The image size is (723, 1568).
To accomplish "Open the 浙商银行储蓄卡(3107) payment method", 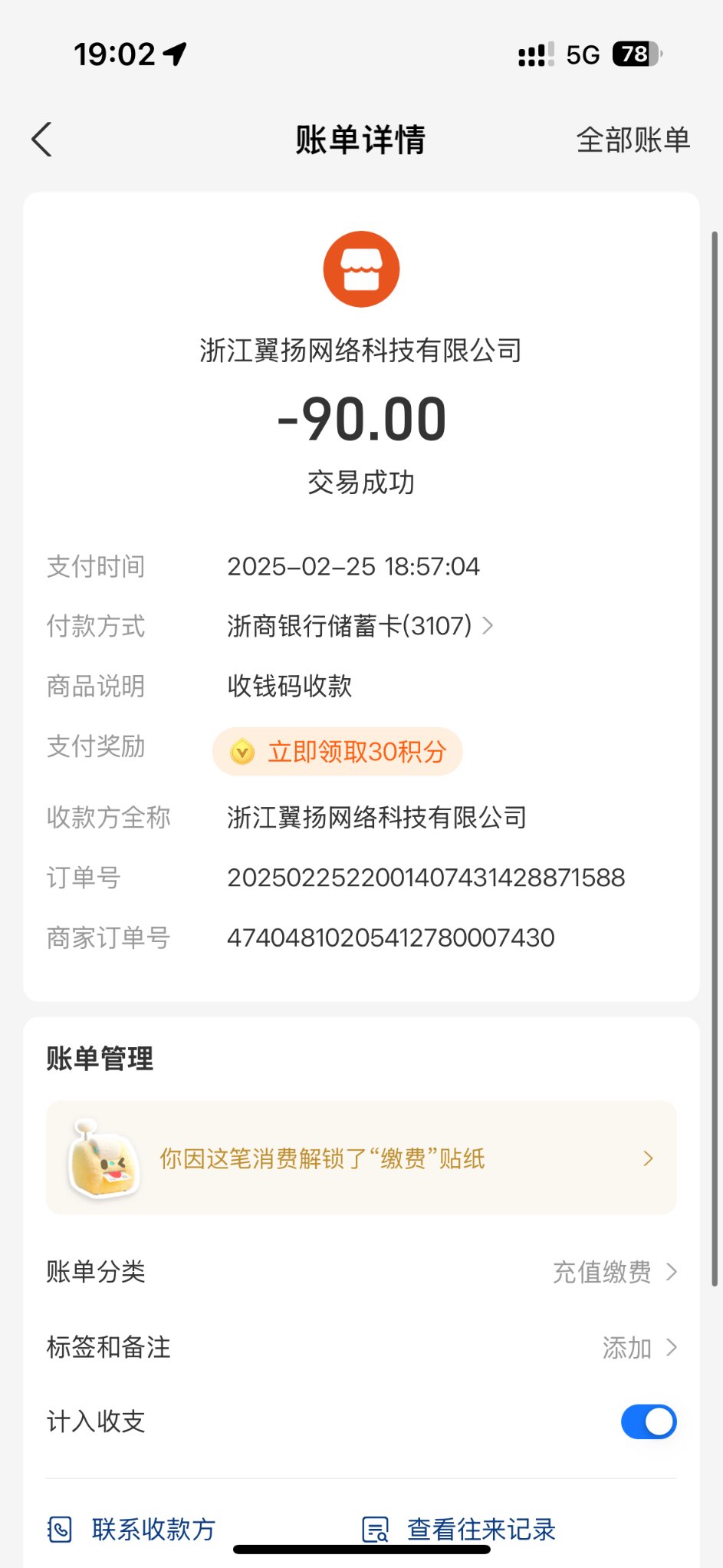I will pyautogui.click(x=359, y=626).
